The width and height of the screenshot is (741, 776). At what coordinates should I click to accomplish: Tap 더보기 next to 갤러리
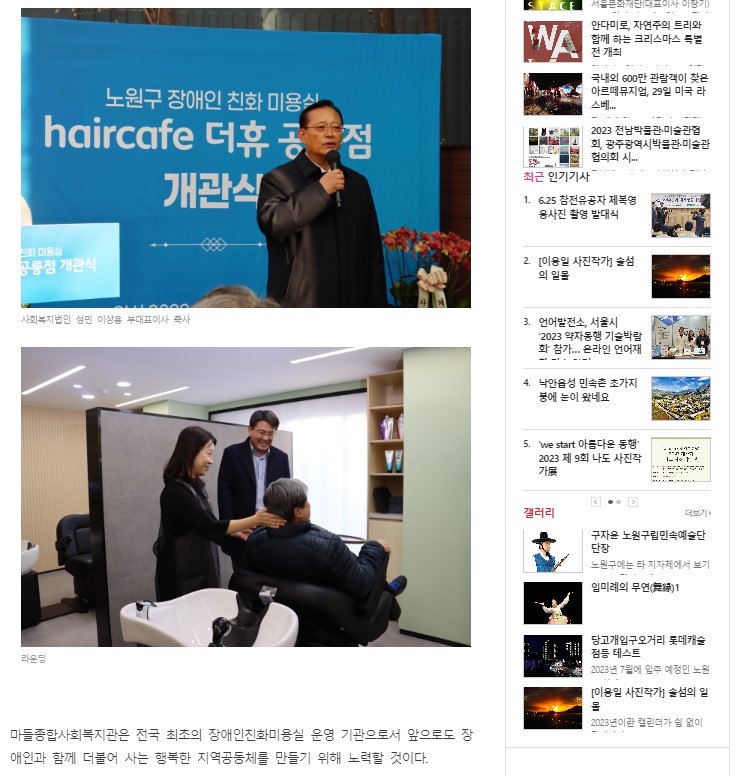697,513
